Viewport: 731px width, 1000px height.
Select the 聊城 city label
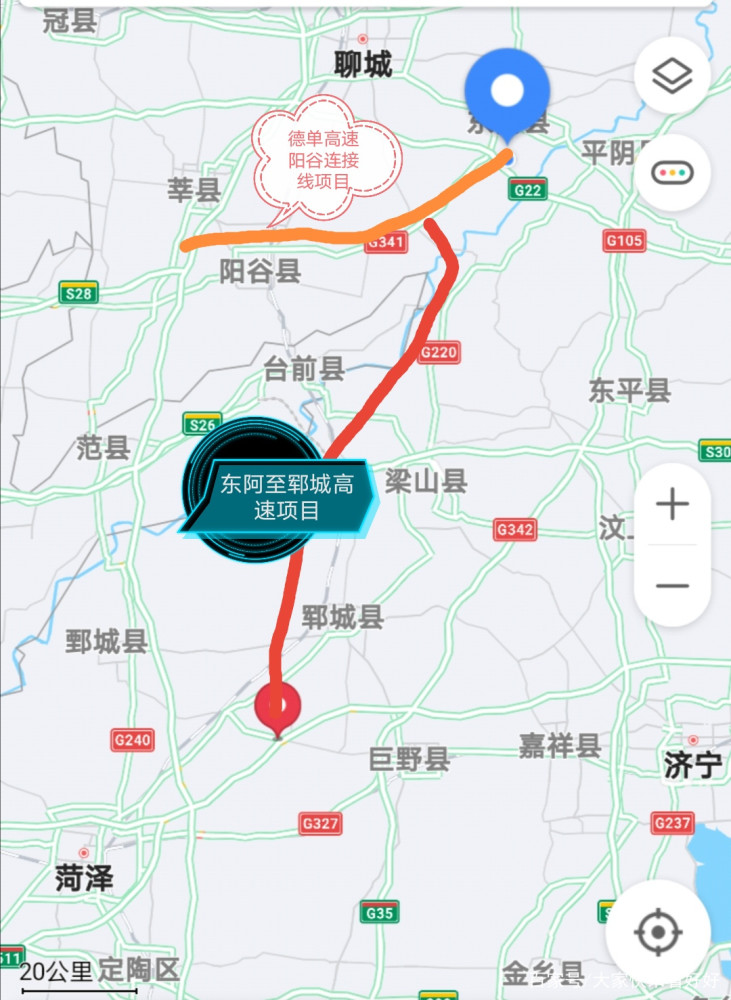coord(361,62)
